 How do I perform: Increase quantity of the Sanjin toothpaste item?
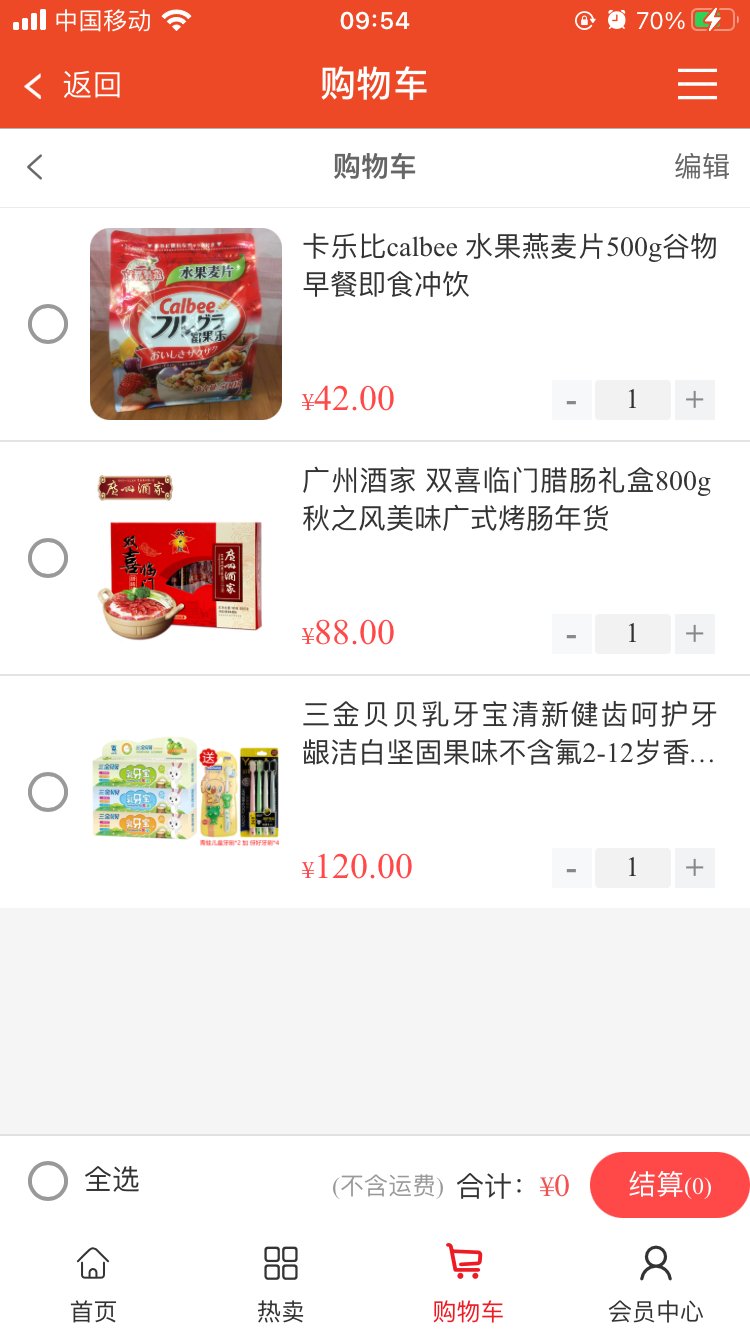pyautogui.click(x=694, y=867)
